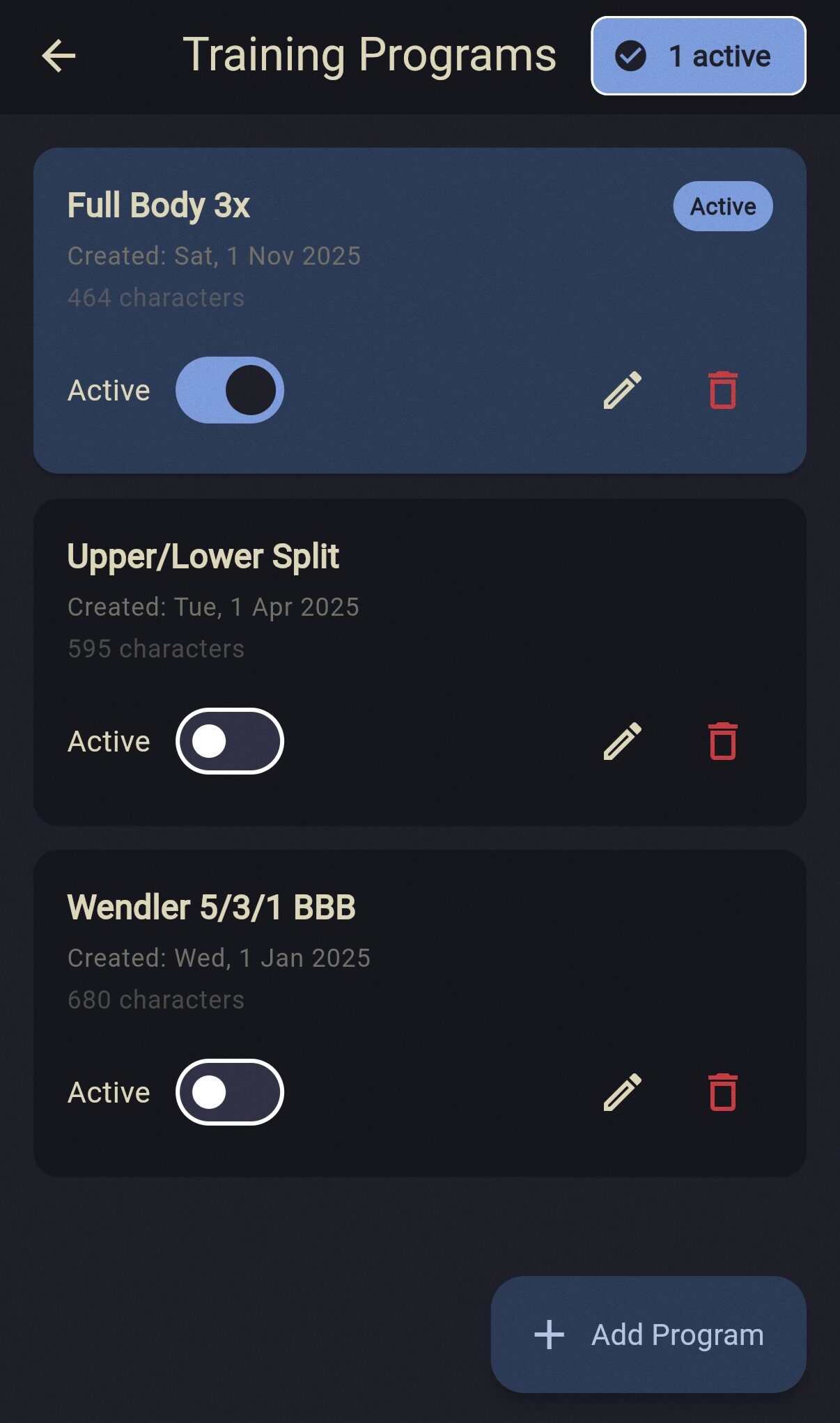Image resolution: width=840 pixels, height=1423 pixels.
Task: Delete the Wendler 5/3/1 BBB program
Action: pos(722,1092)
